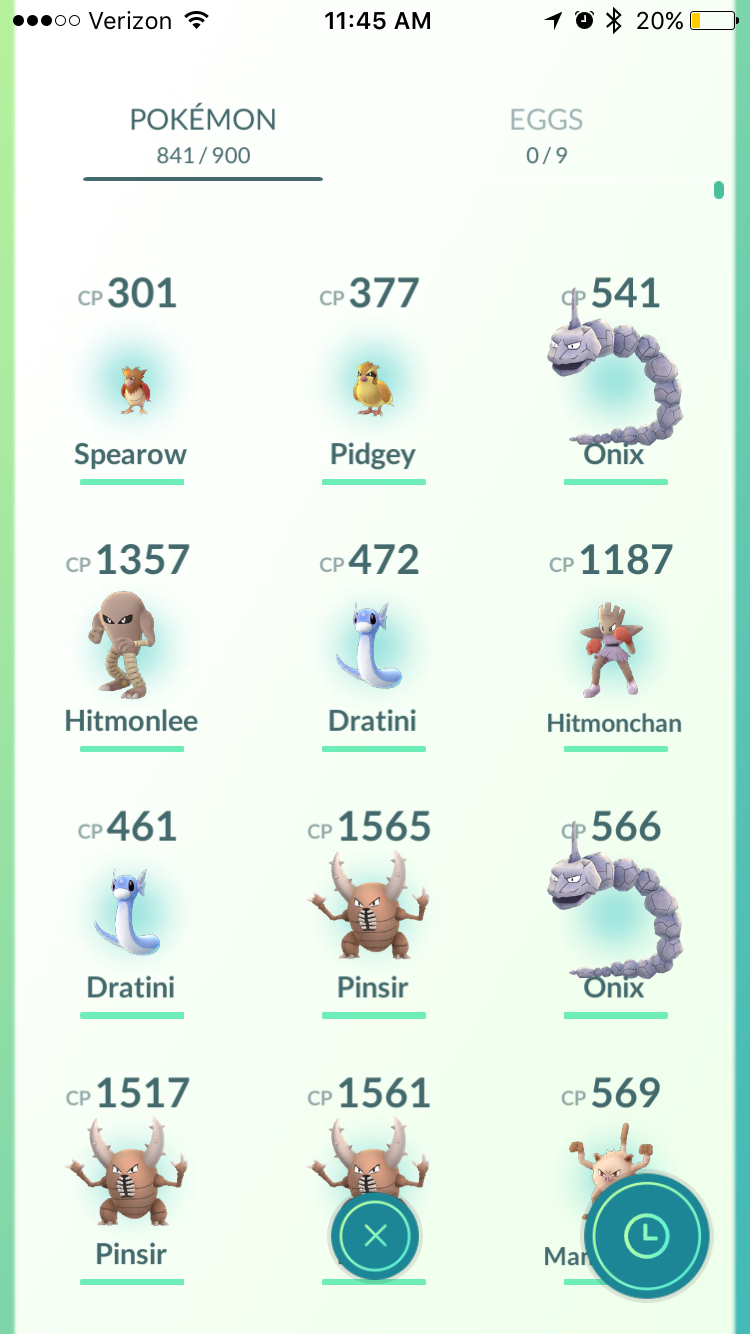Open the Spearow with CP 301
Image resolution: width=750 pixels, height=1334 pixels.
131,380
